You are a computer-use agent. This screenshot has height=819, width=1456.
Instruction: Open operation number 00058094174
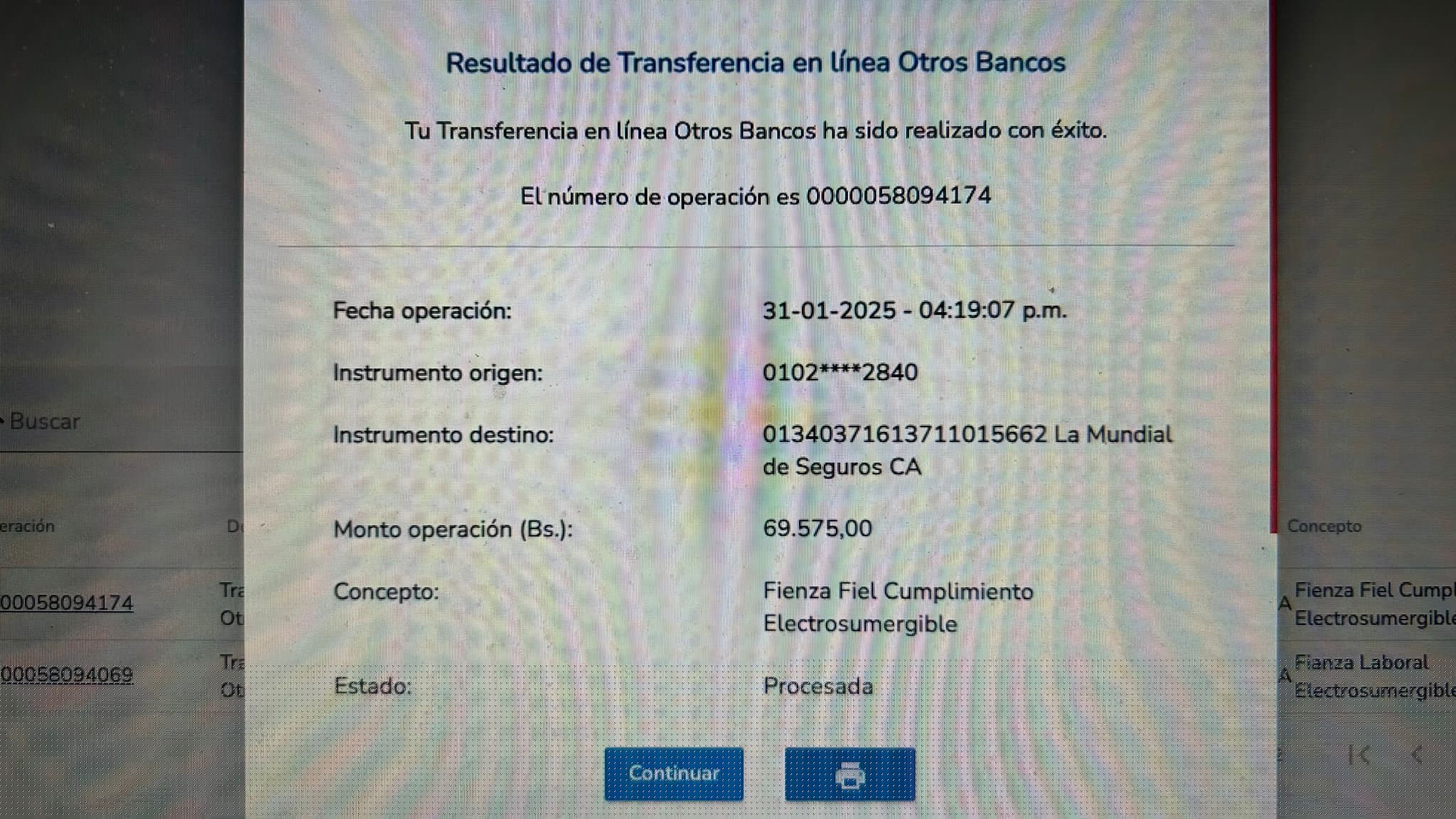coord(67,603)
